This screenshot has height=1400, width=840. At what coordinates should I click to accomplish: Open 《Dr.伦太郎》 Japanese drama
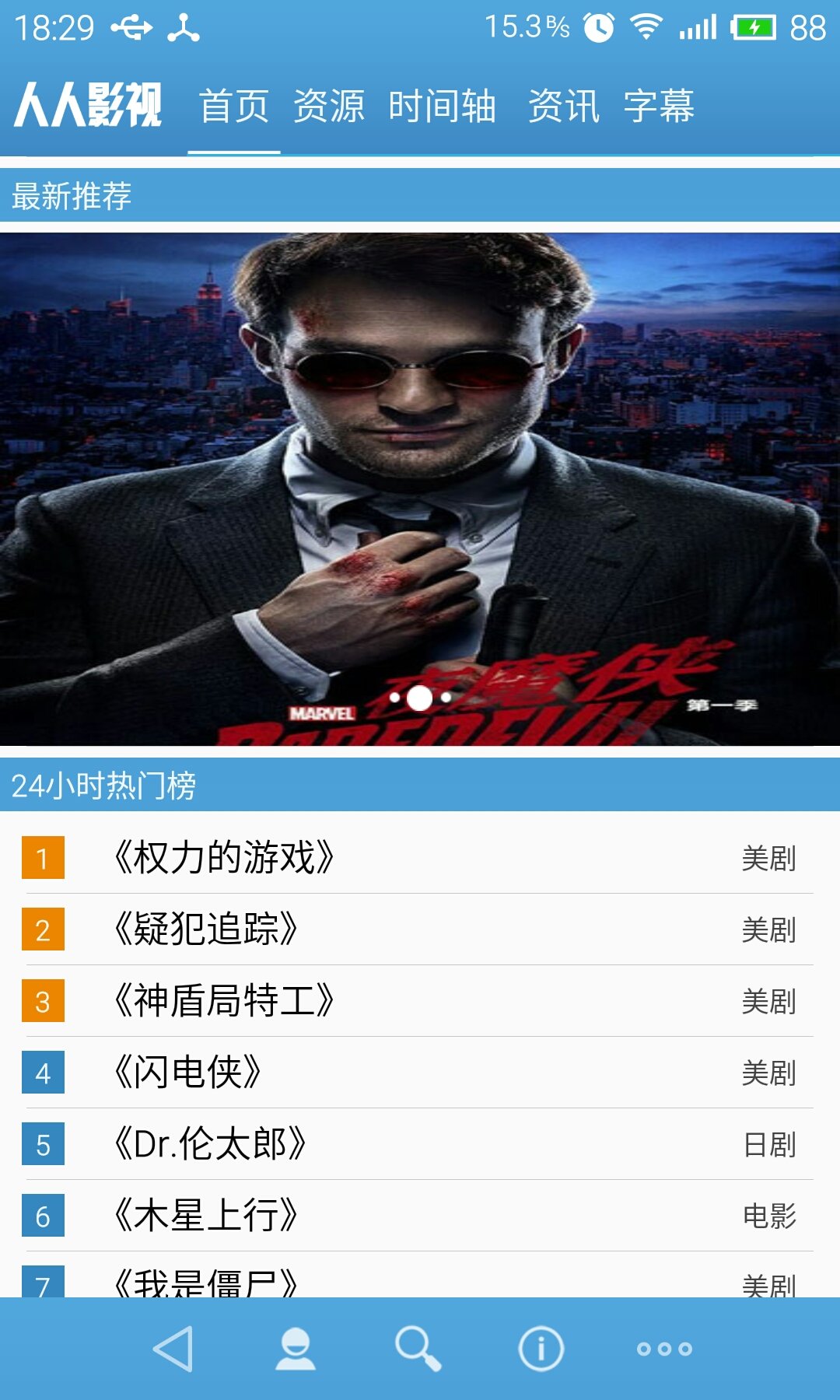click(420, 1144)
